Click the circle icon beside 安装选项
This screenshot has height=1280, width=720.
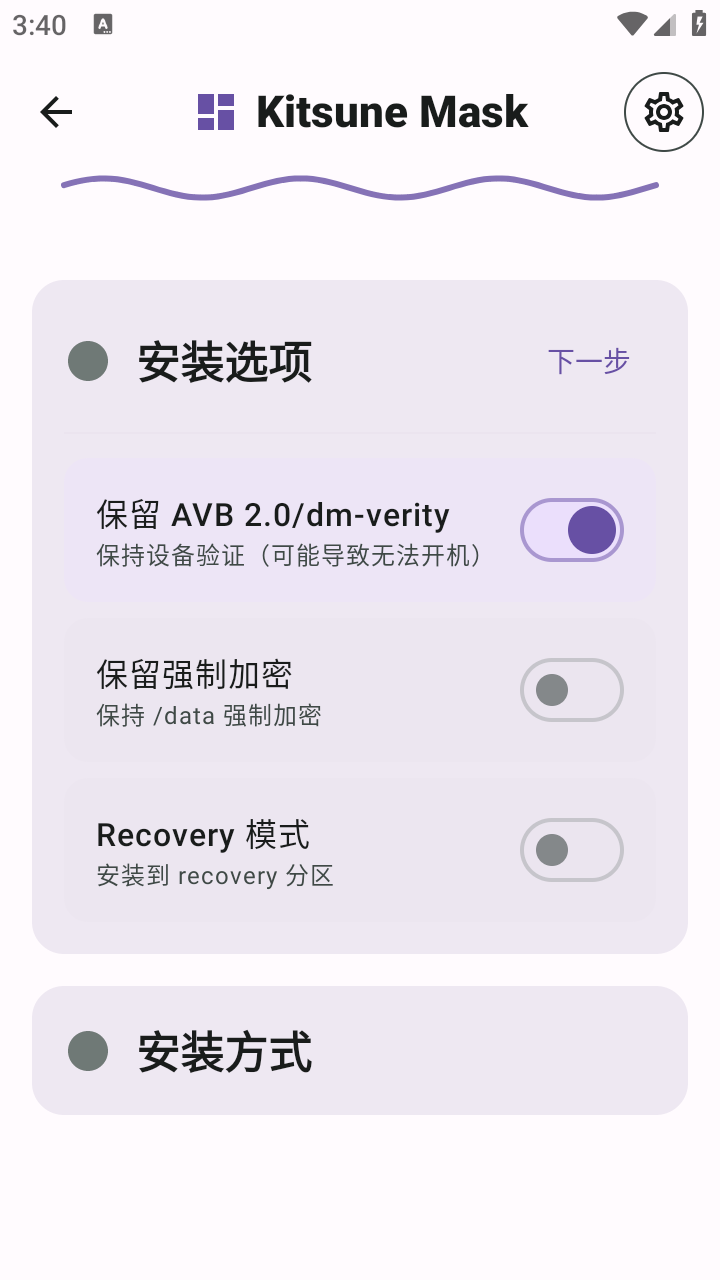click(88, 361)
